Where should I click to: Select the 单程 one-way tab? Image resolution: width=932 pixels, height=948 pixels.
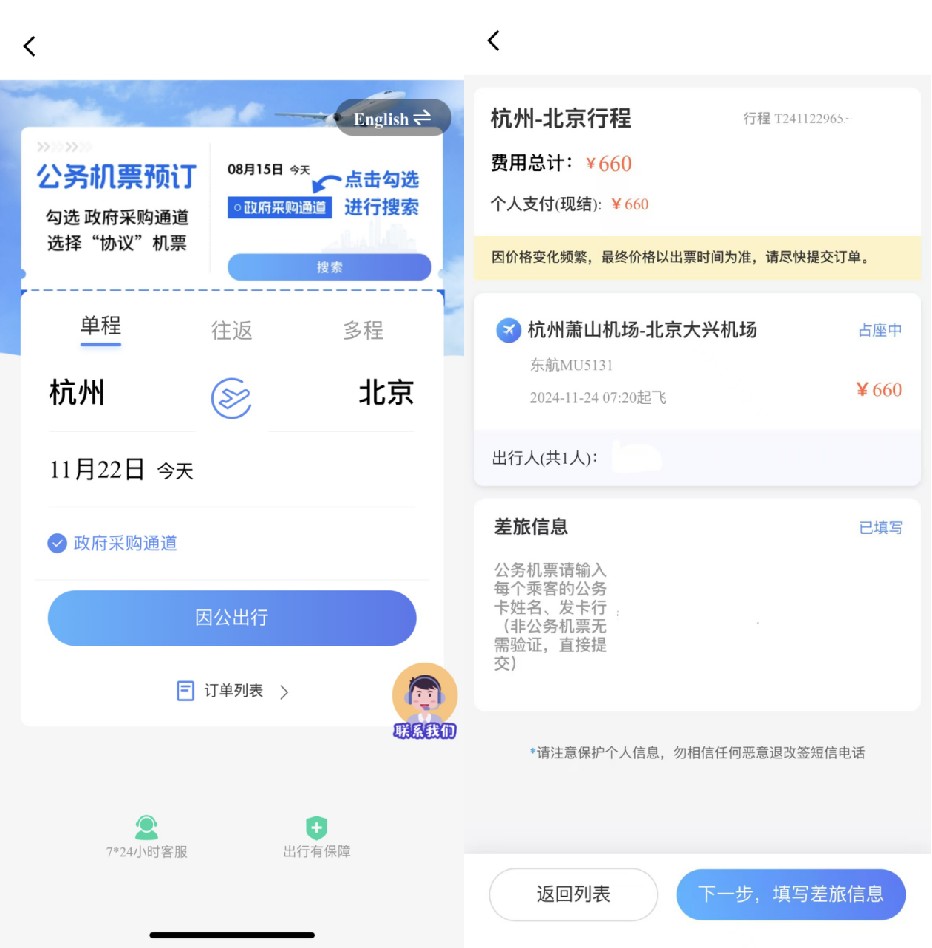[100, 326]
